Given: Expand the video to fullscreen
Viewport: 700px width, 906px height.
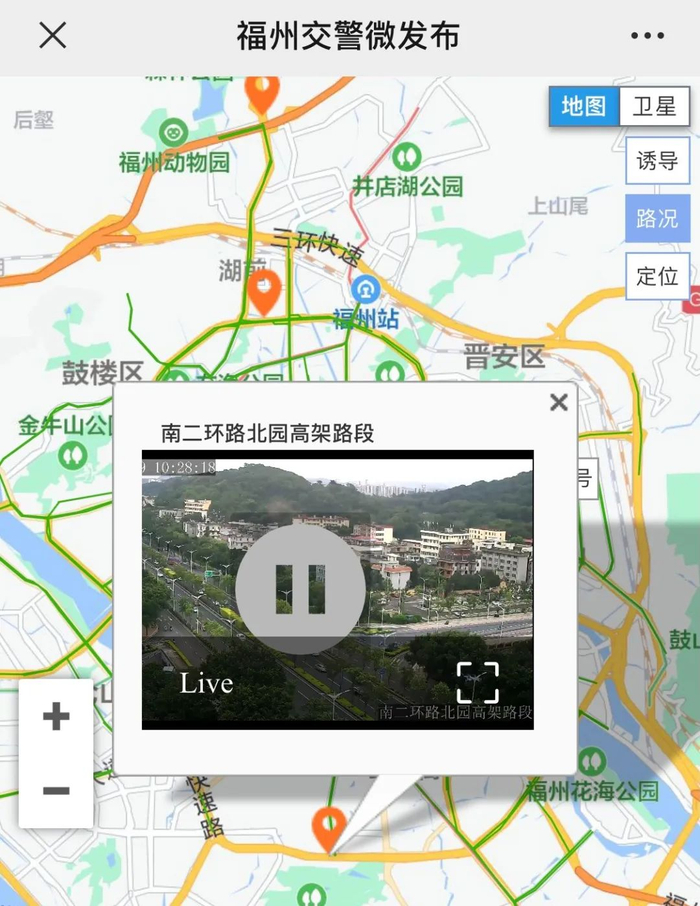Looking at the screenshot, I should click(x=478, y=682).
